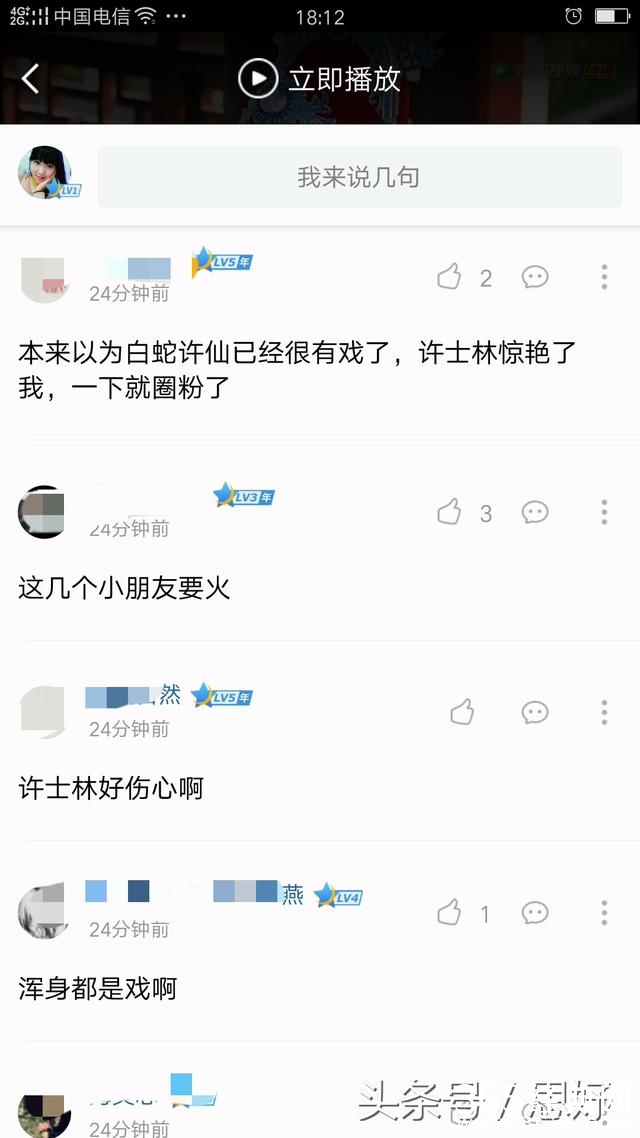Tap 立即播放 to play the video
Screen dimensions: 640x1138
point(320,79)
